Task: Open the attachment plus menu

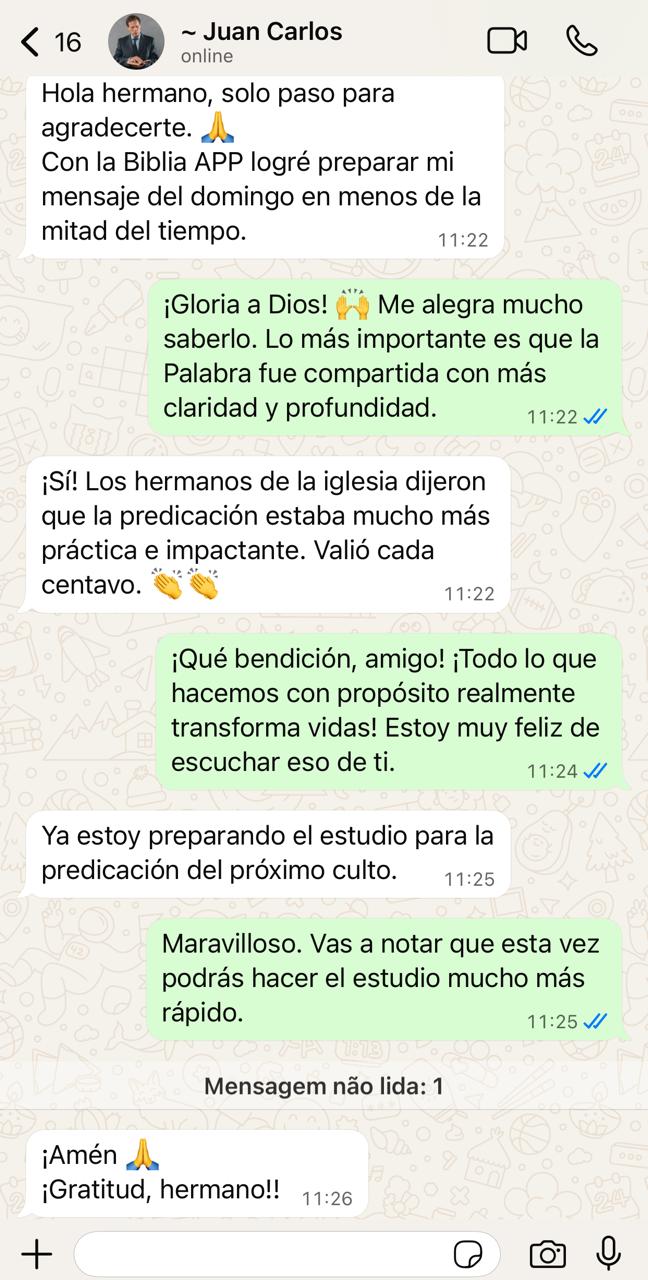Action: 36,1253
